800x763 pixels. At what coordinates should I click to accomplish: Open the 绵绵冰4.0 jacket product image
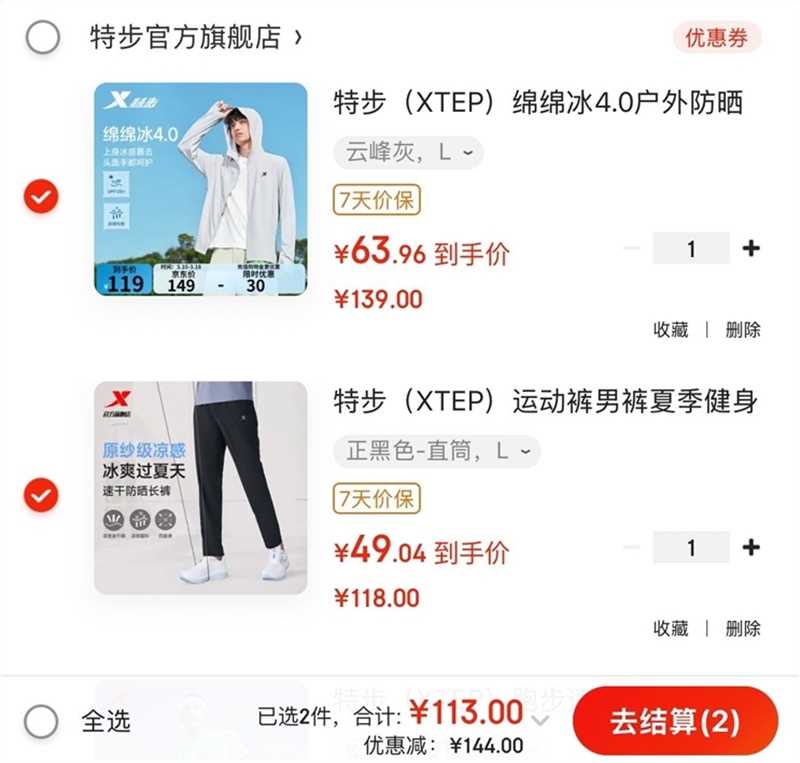point(200,189)
